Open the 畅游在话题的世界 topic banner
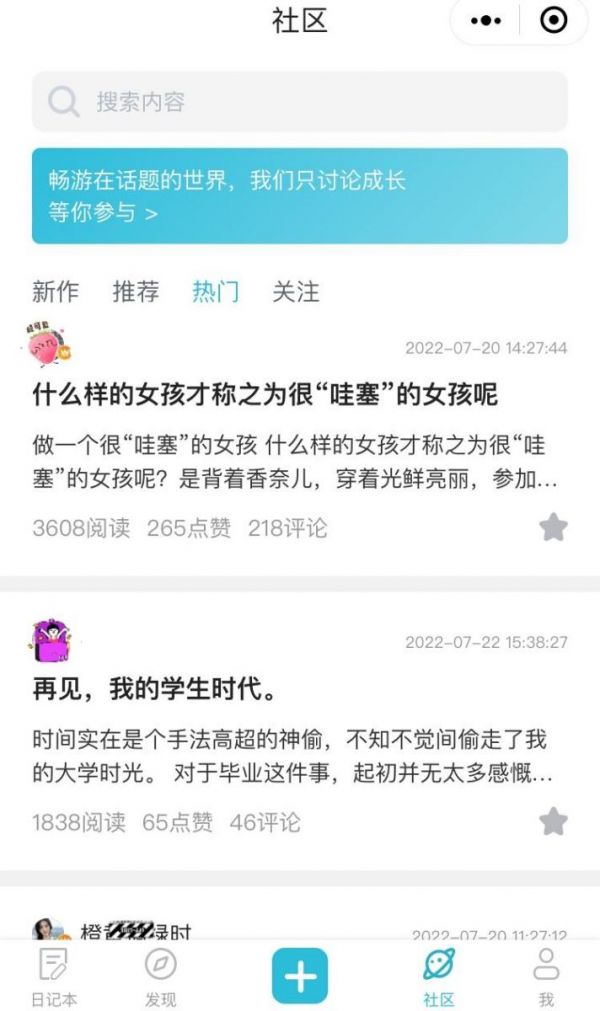The image size is (600, 1011). [x=299, y=196]
